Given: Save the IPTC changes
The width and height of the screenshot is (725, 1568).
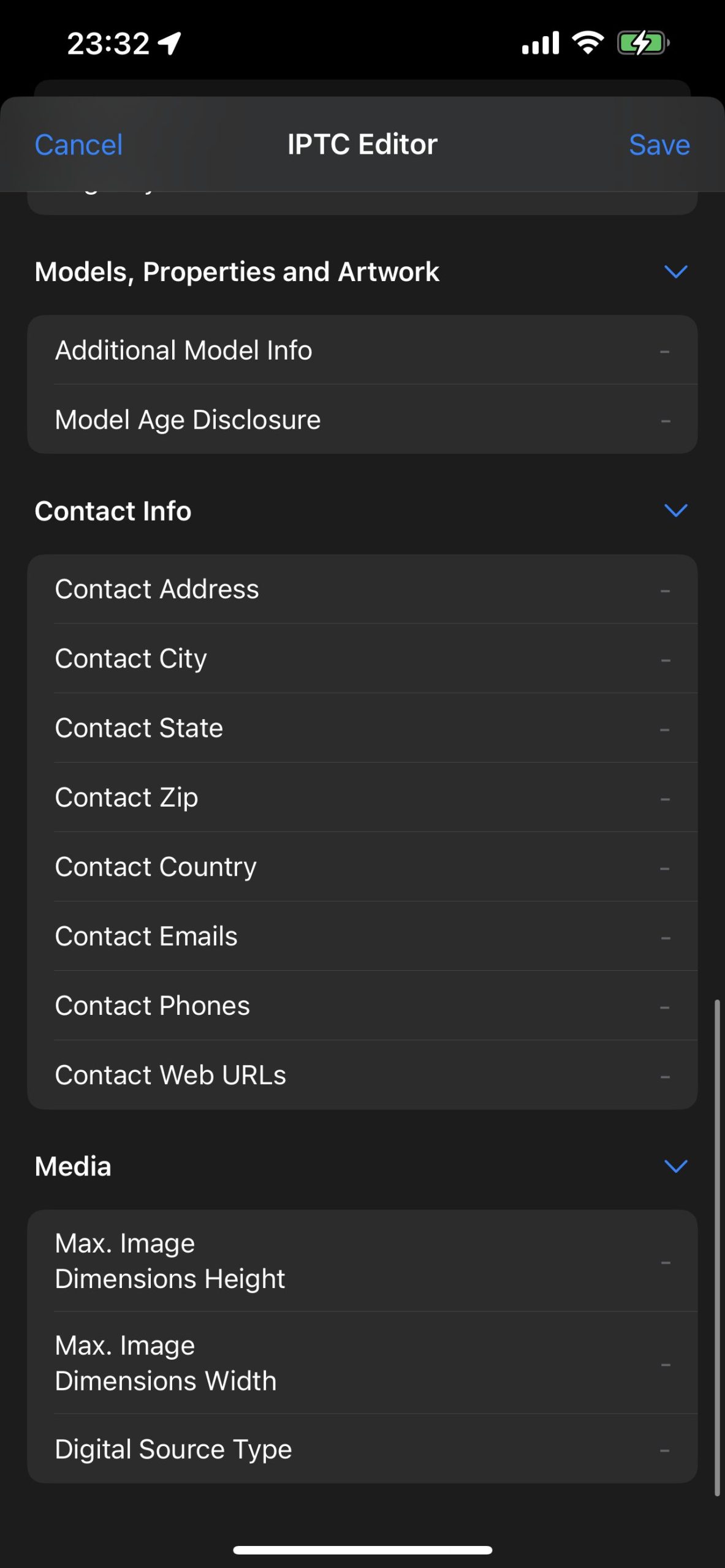Looking at the screenshot, I should coord(659,145).
